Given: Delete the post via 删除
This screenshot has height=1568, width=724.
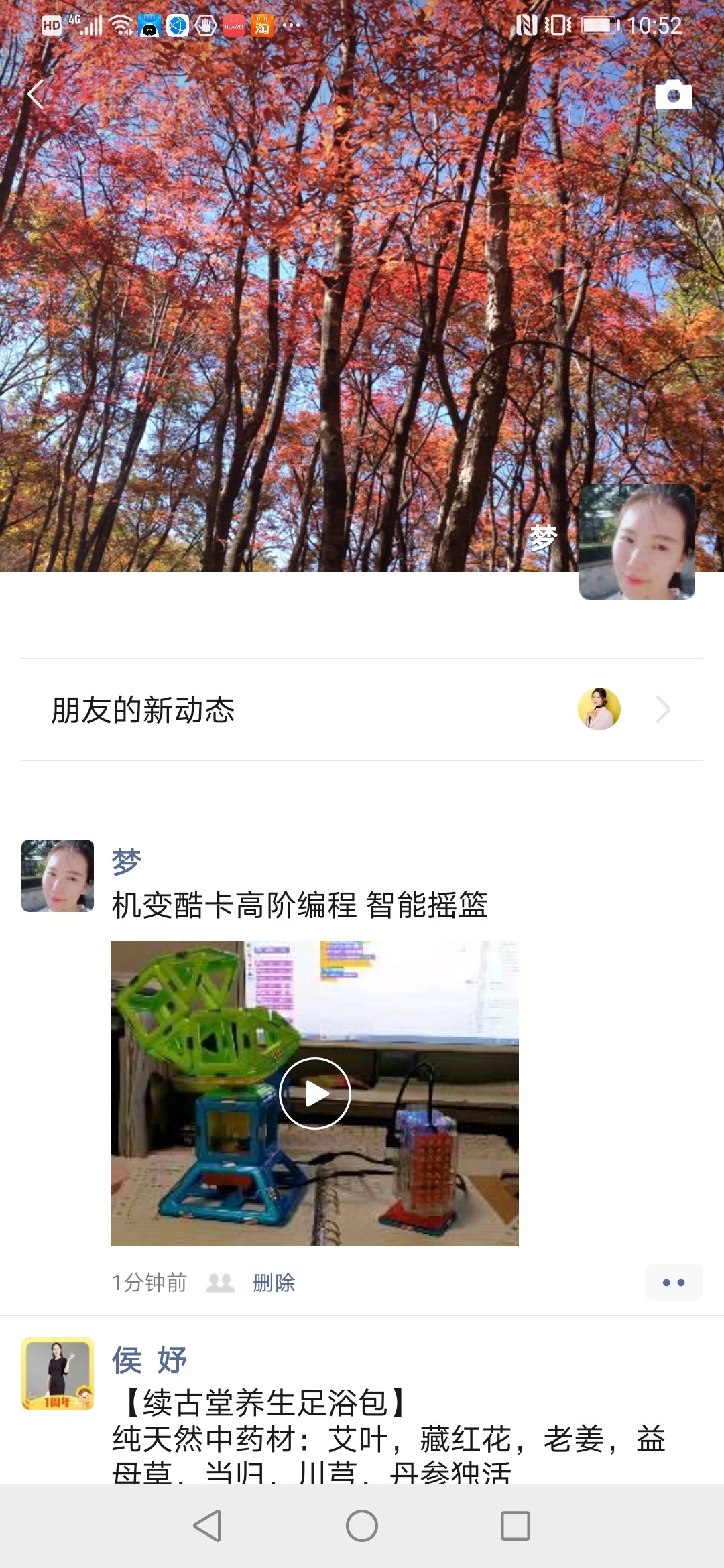Looking at the screenshot, I should click(274, 1283).
